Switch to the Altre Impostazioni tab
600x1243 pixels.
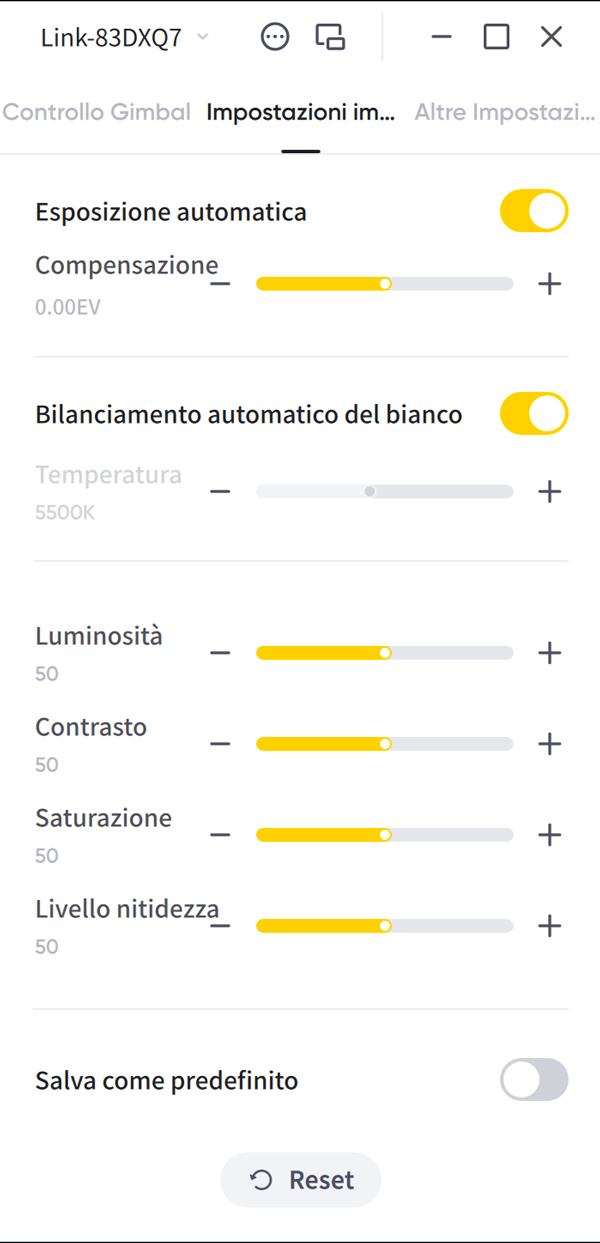click(505, 112)
